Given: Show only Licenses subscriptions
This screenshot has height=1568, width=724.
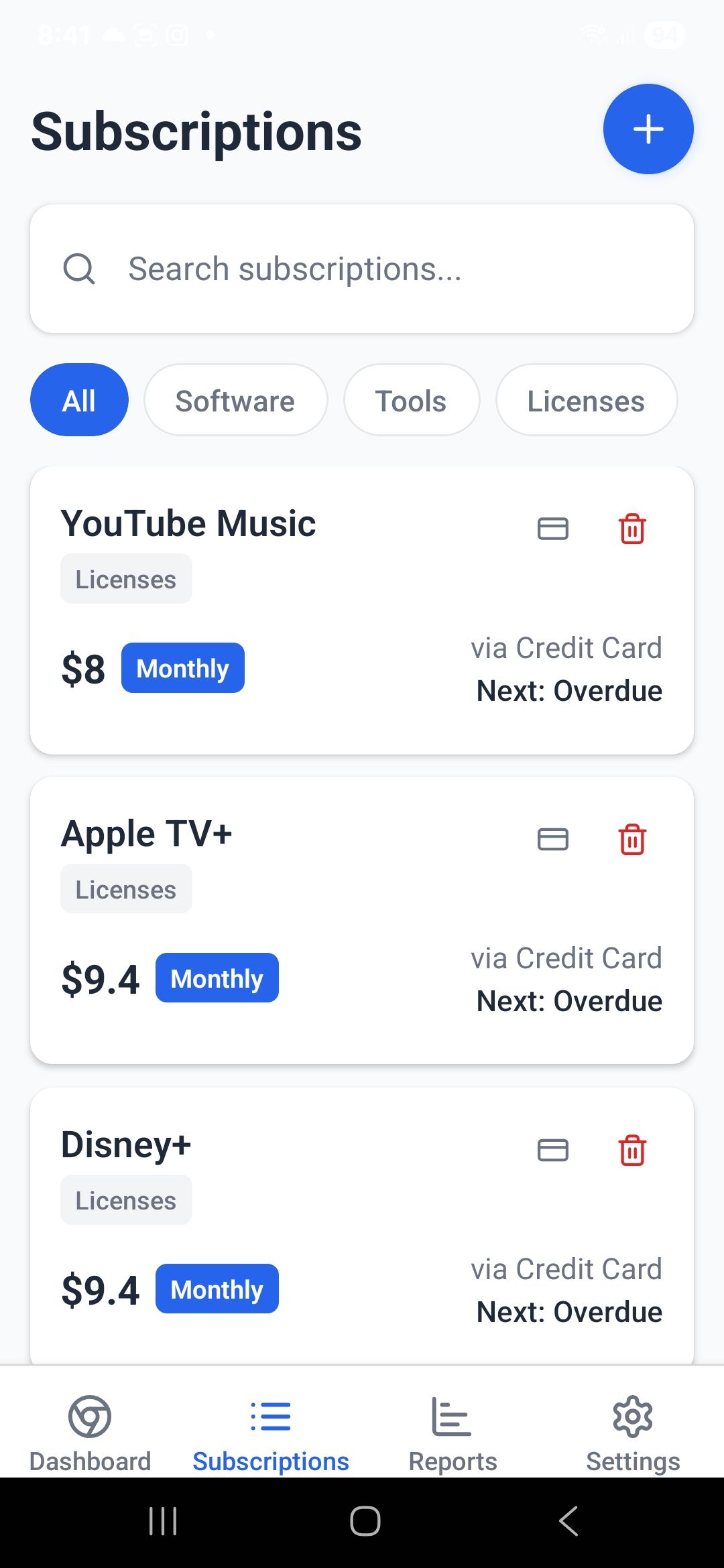Looking at the screenshot, I should click(x=586, y=400).
